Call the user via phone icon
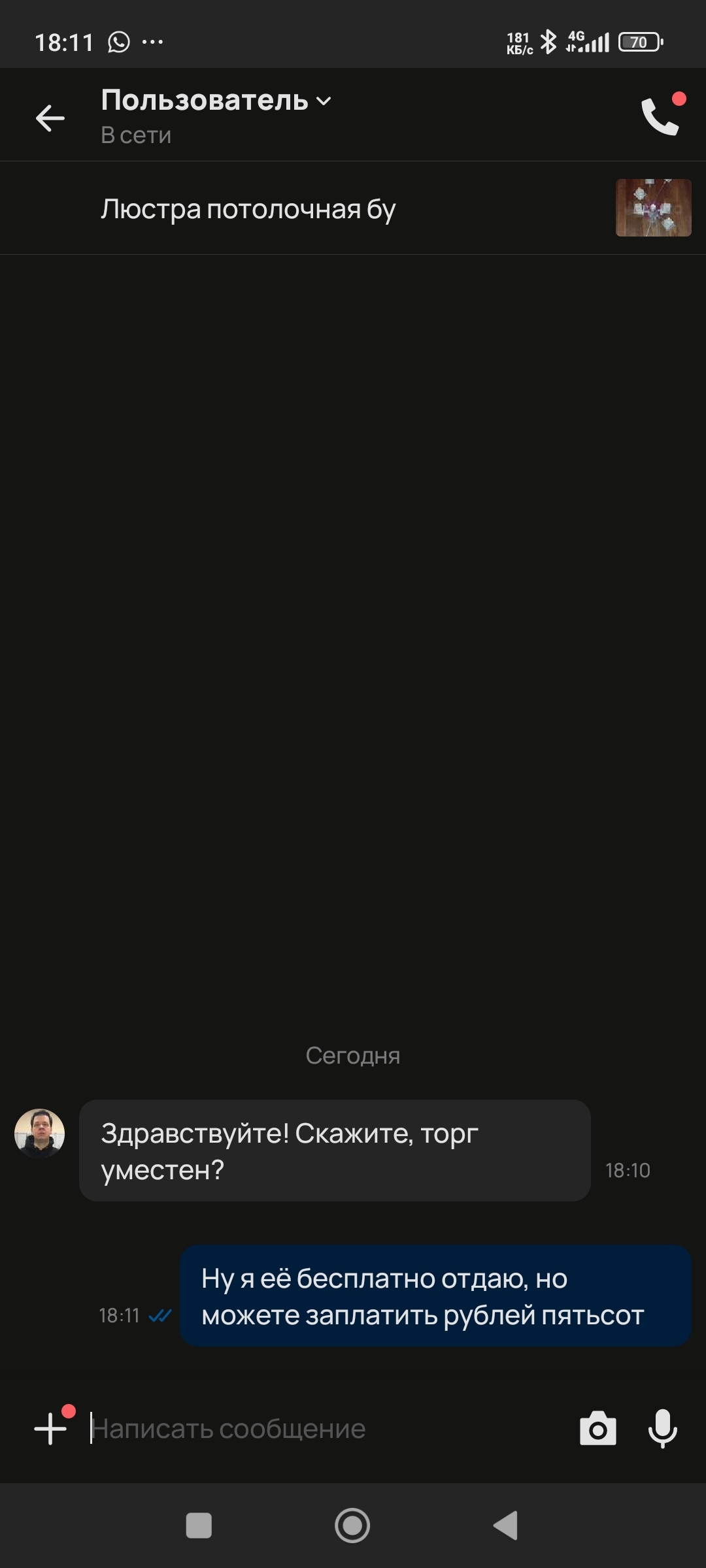This screenshot has height=1568, width=706. [660, 116]
